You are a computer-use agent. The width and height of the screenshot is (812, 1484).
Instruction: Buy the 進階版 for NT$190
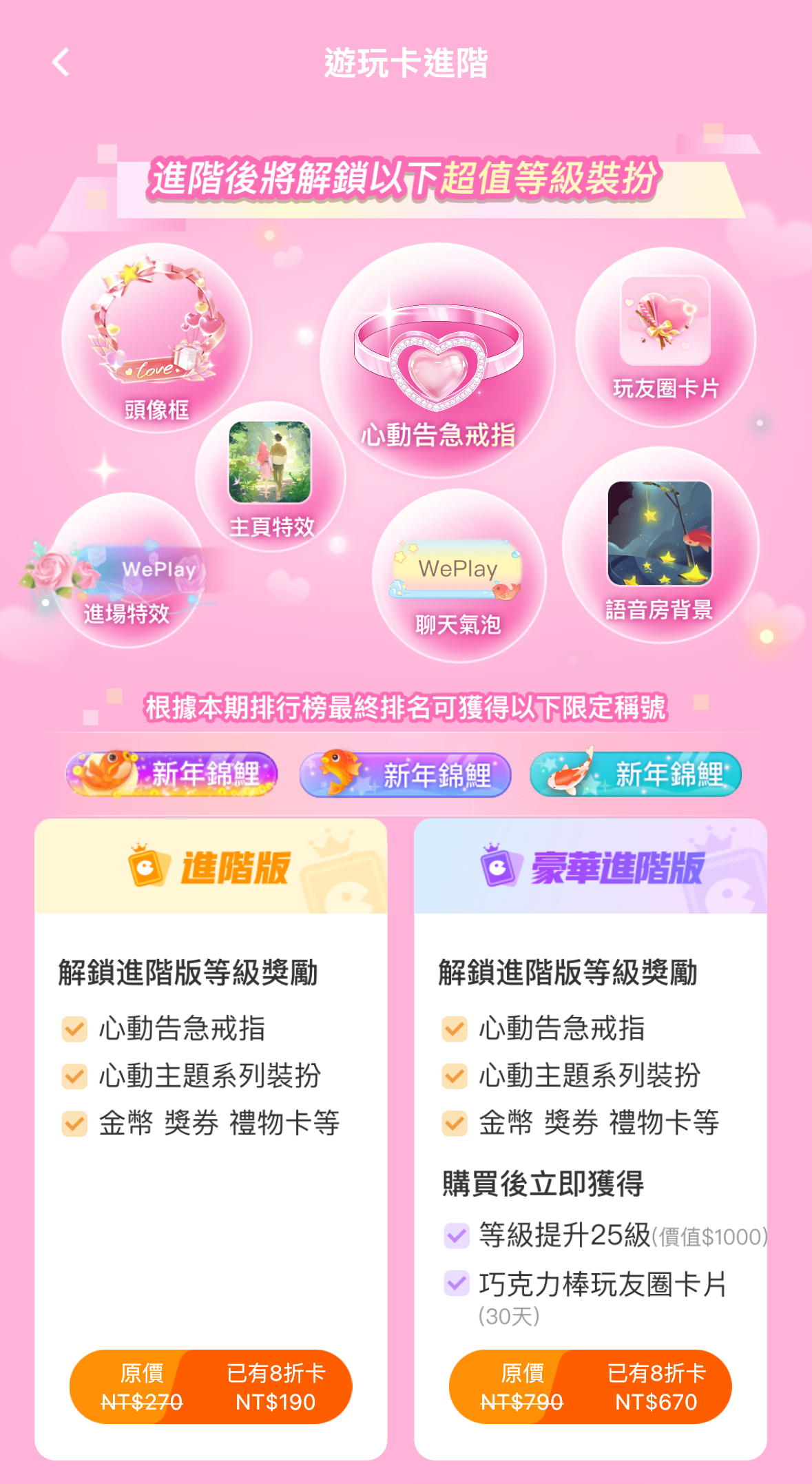(x=211, y=1387)
